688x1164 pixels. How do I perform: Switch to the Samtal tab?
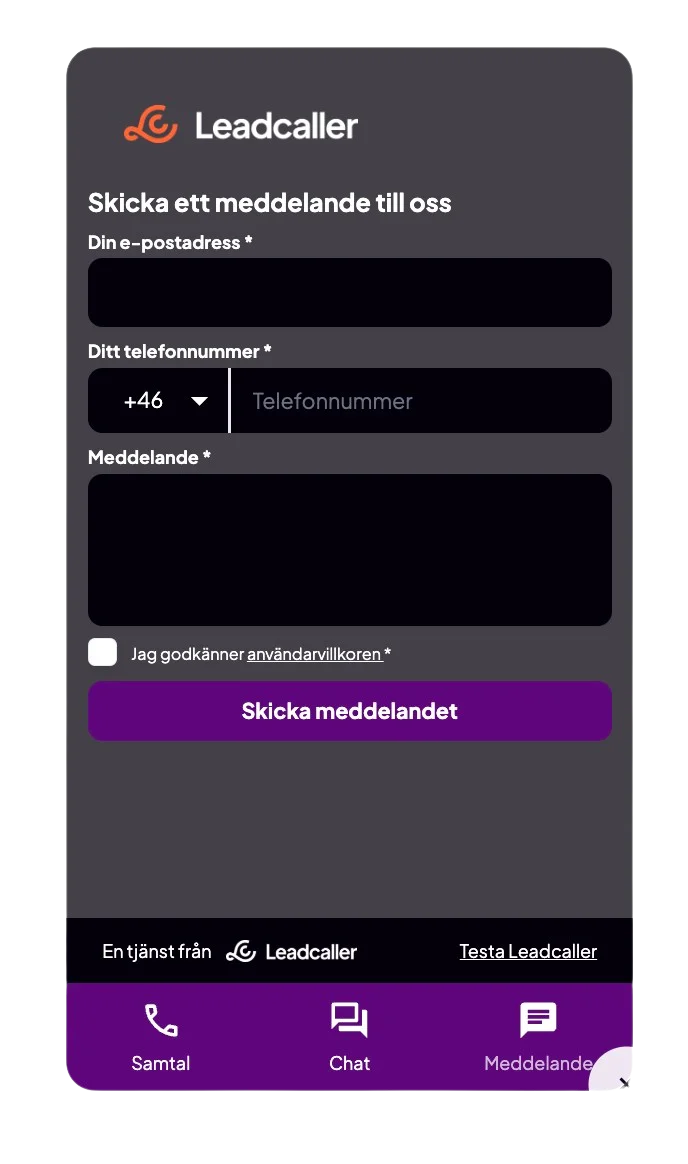point(160,1037)
